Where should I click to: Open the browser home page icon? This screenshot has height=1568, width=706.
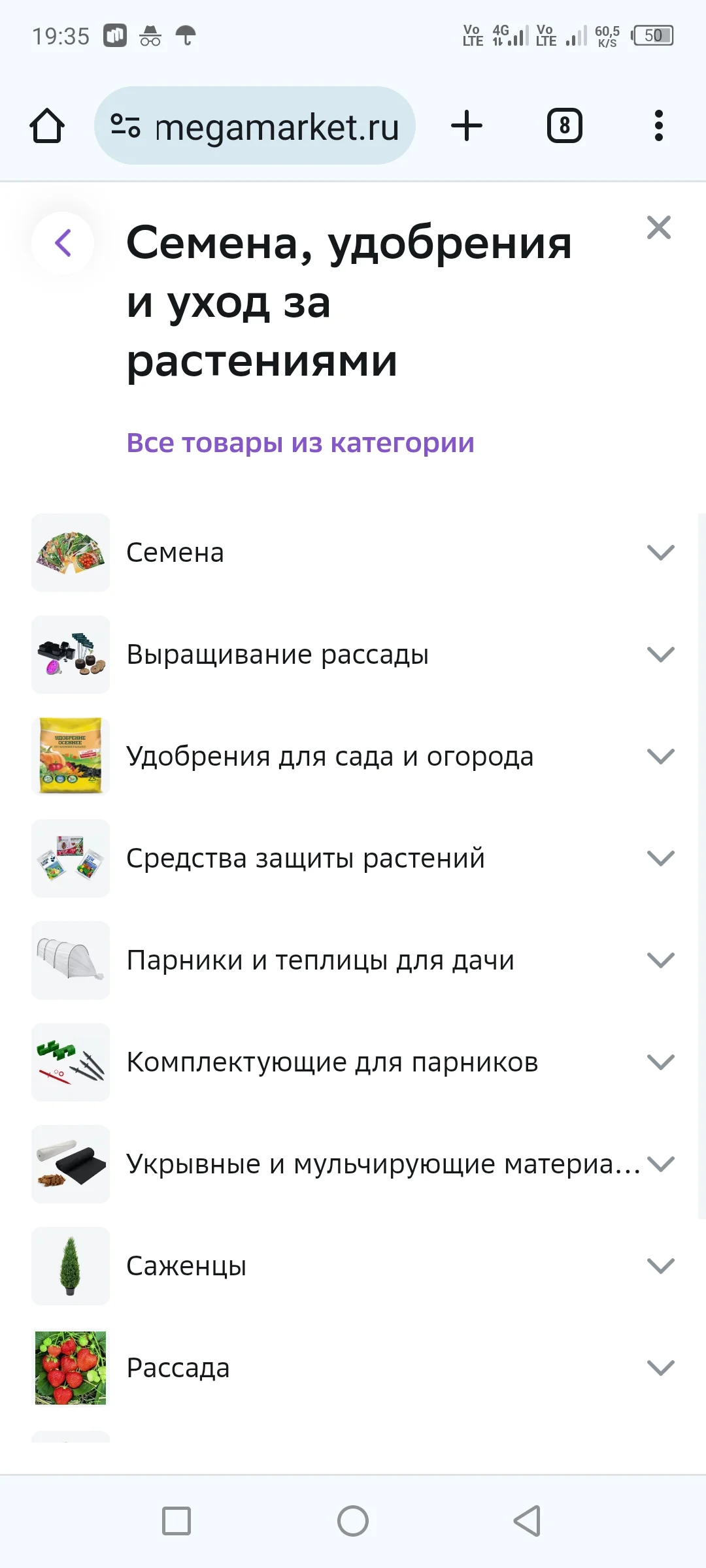point(47,125)
